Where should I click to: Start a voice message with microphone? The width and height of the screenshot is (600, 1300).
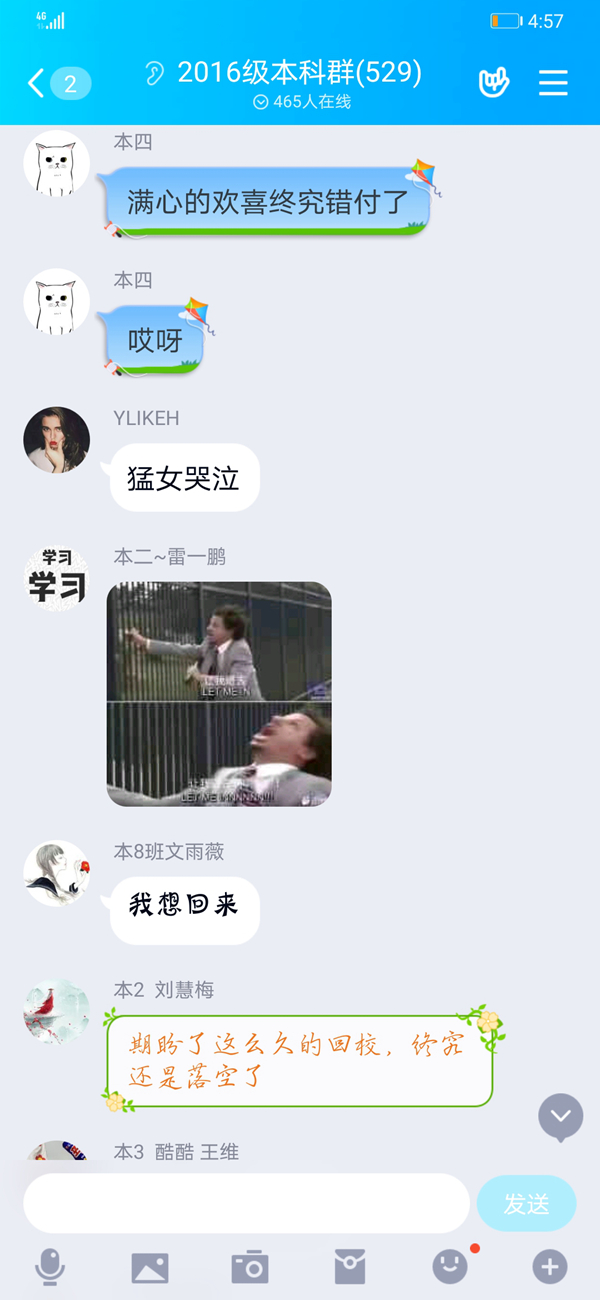tap(49, 1267)
